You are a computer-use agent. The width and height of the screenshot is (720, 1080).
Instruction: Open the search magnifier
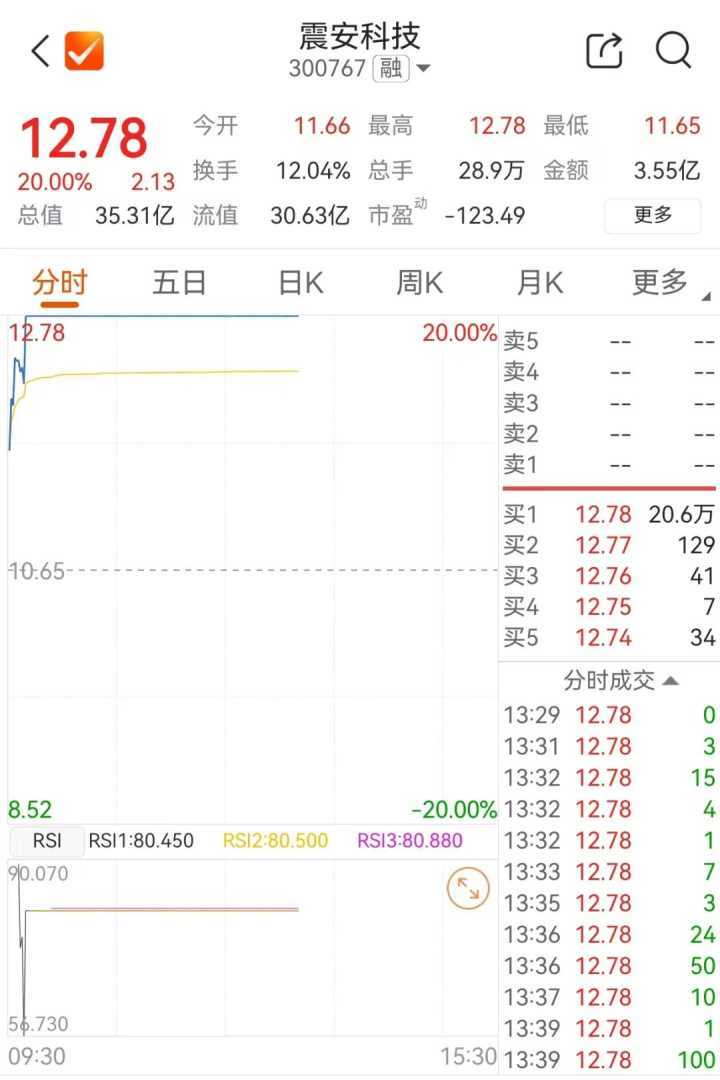[674, 50]
